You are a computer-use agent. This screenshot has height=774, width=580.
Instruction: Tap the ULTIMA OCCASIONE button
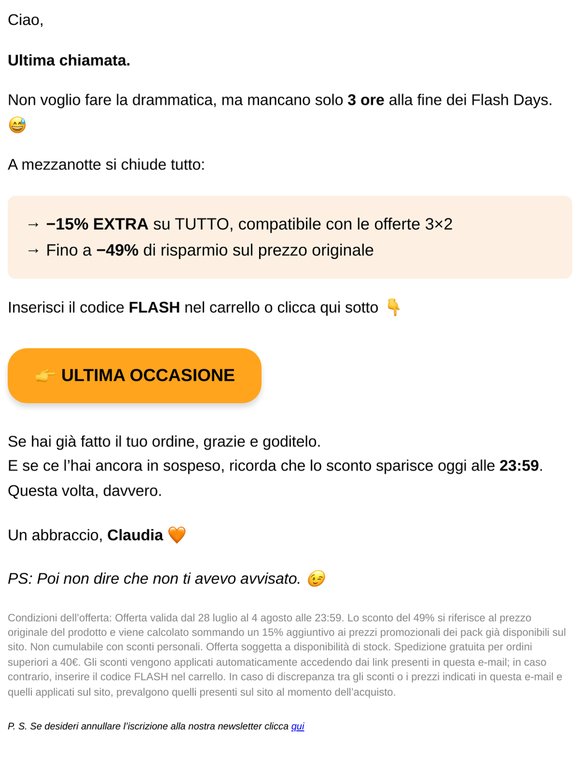[134, 375]
